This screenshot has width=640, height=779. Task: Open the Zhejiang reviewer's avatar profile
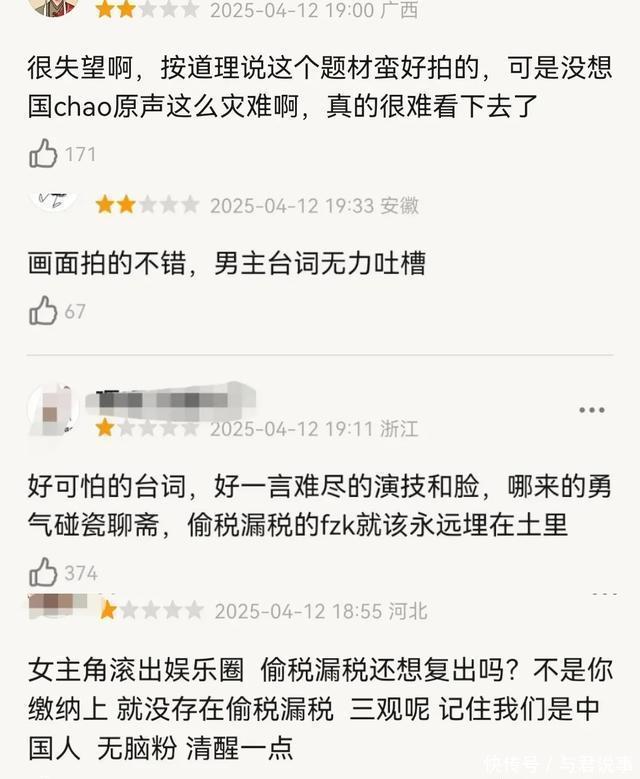[x=52, y=410]
